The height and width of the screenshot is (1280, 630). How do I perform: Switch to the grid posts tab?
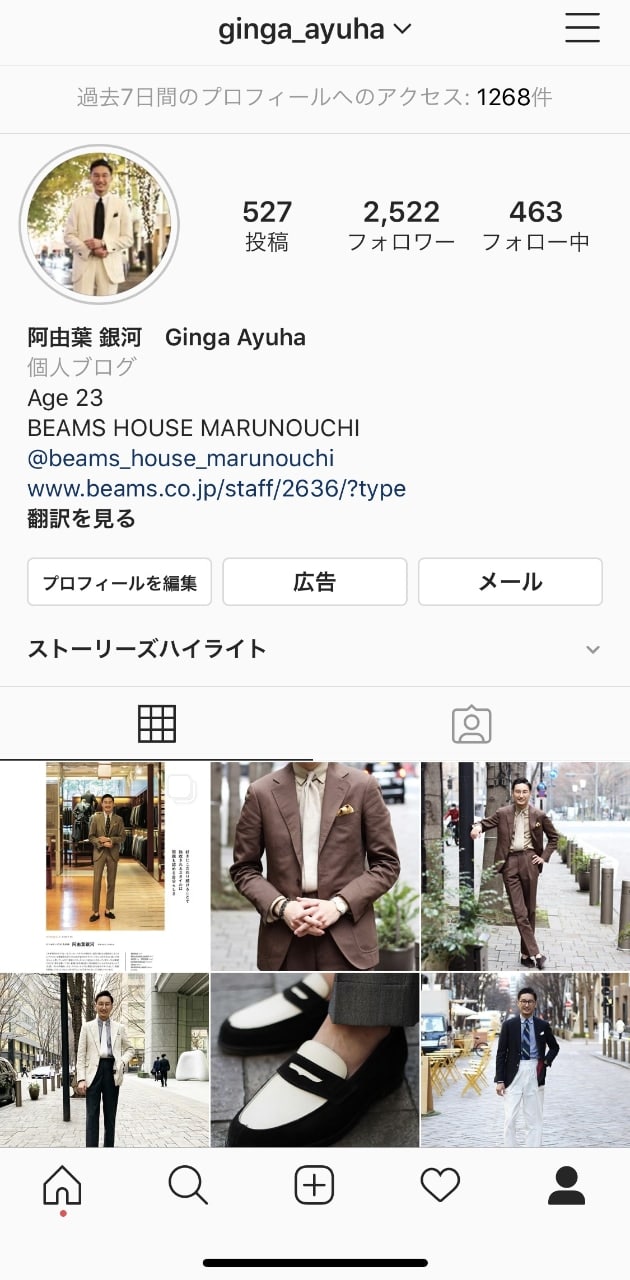pos(157,724)
